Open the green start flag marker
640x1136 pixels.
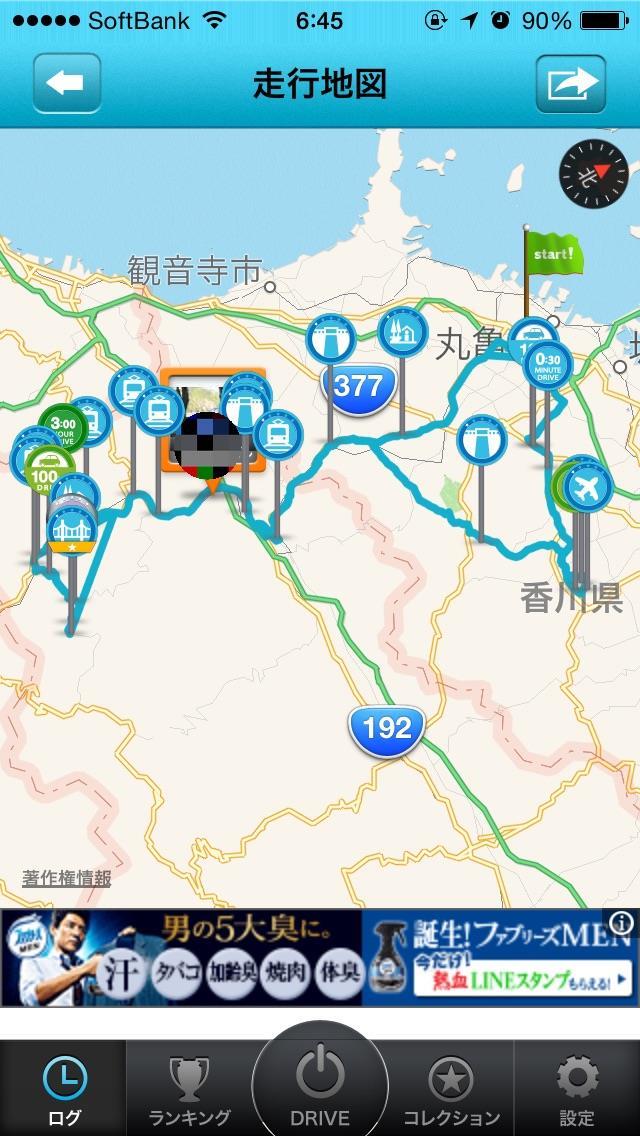552,253
